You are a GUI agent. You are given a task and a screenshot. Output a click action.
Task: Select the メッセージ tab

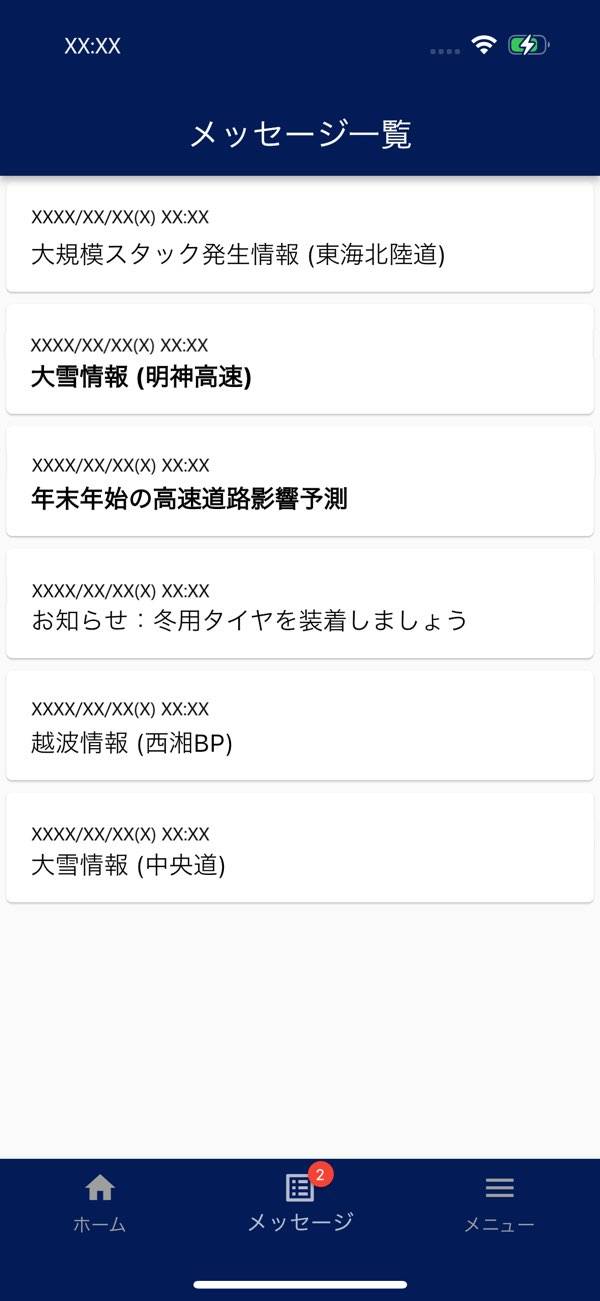tap(300, 1203)
